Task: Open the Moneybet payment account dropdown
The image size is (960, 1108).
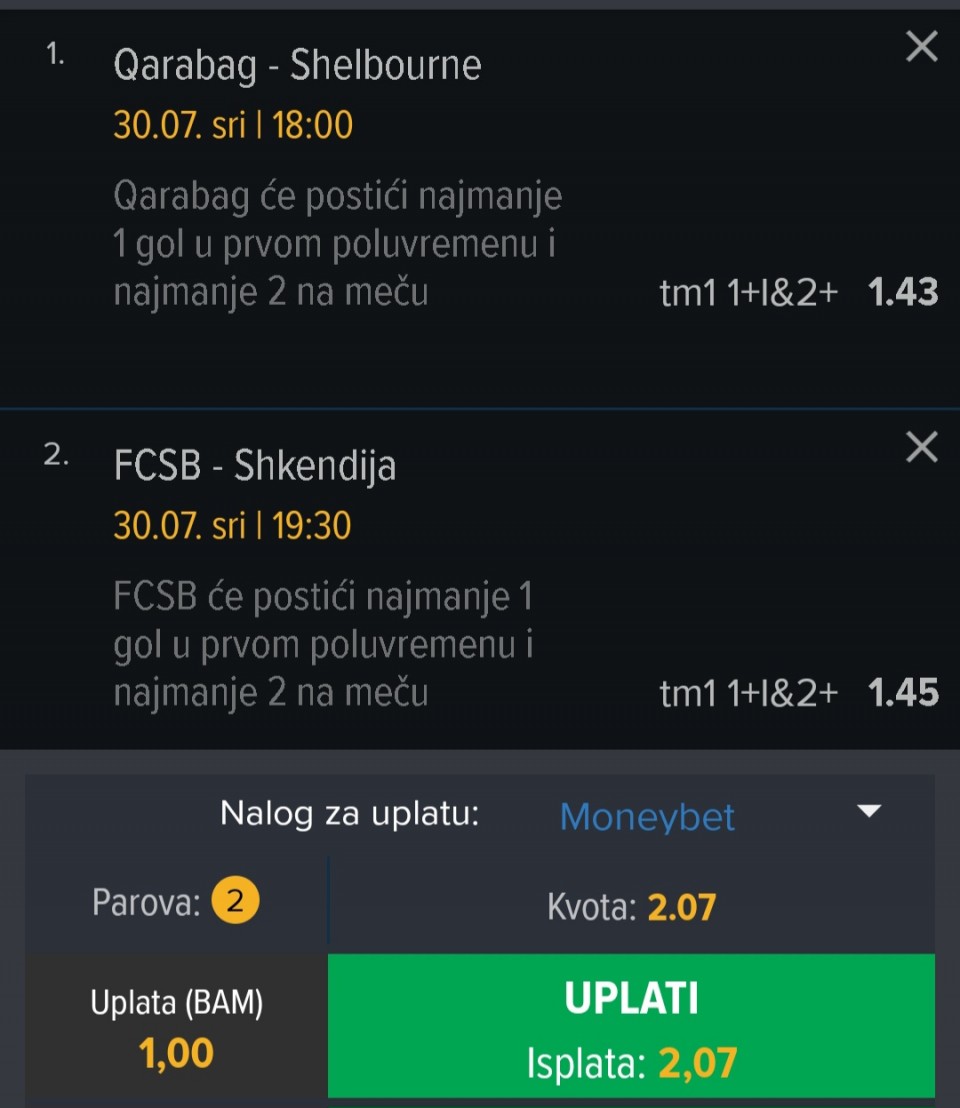Action: [868, 812]
